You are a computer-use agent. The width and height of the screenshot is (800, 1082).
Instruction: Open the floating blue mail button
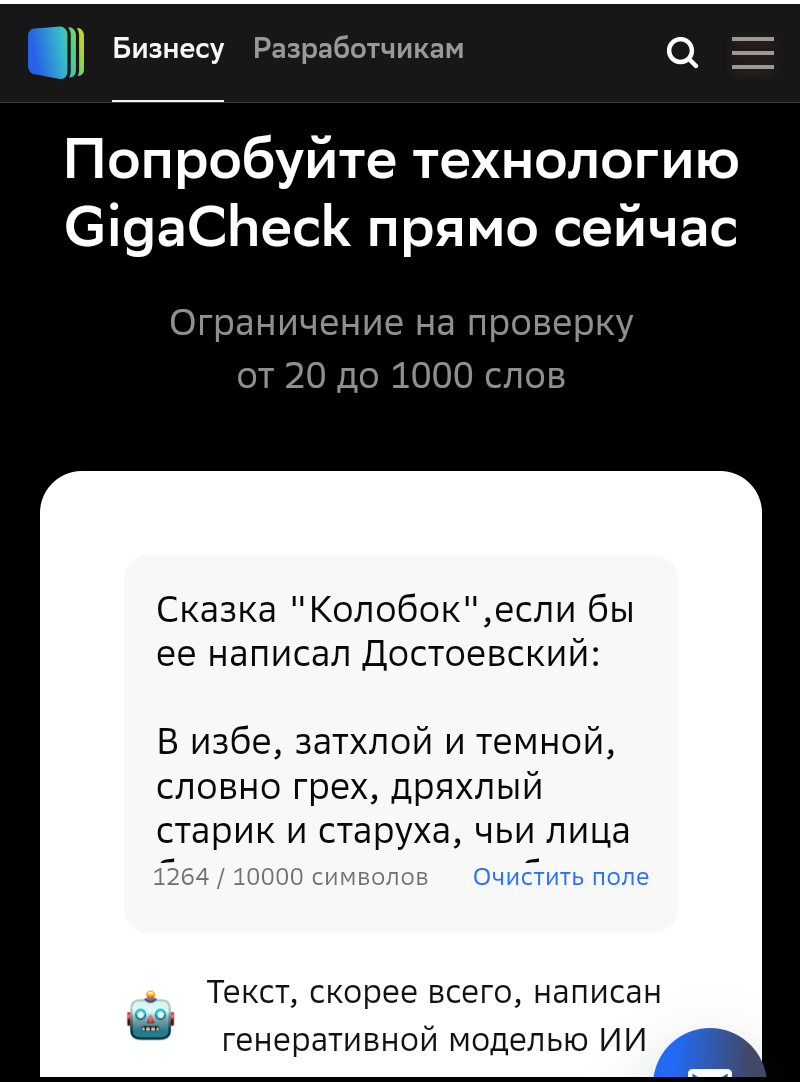pyautogui.click(x=712, y=1060)
